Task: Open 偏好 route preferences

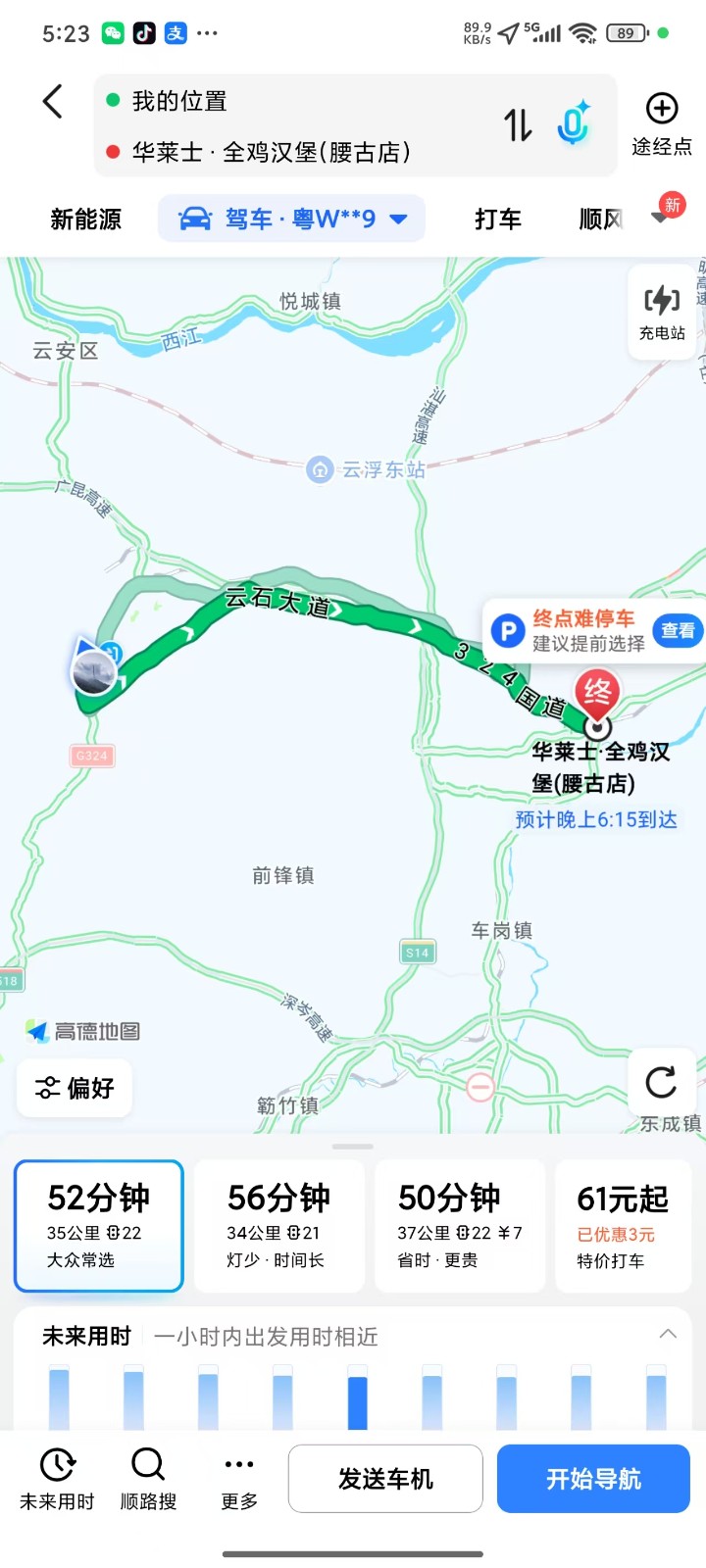Action: (x=75, y=1088)
